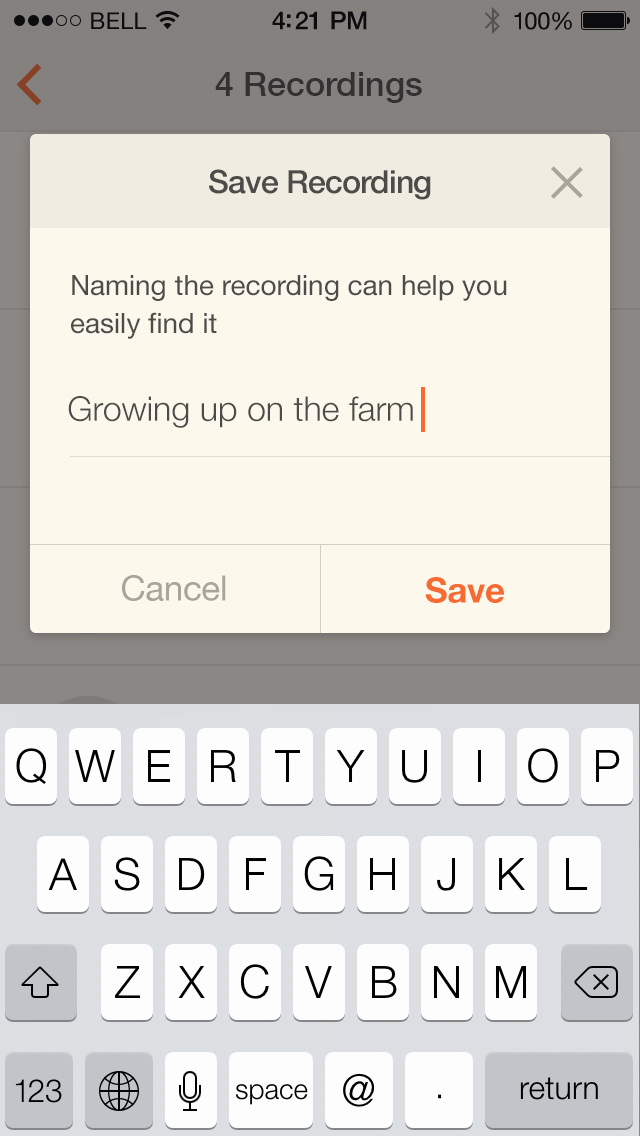Hit the backspace key on keyboard
640x1136 pixels.
597,982
